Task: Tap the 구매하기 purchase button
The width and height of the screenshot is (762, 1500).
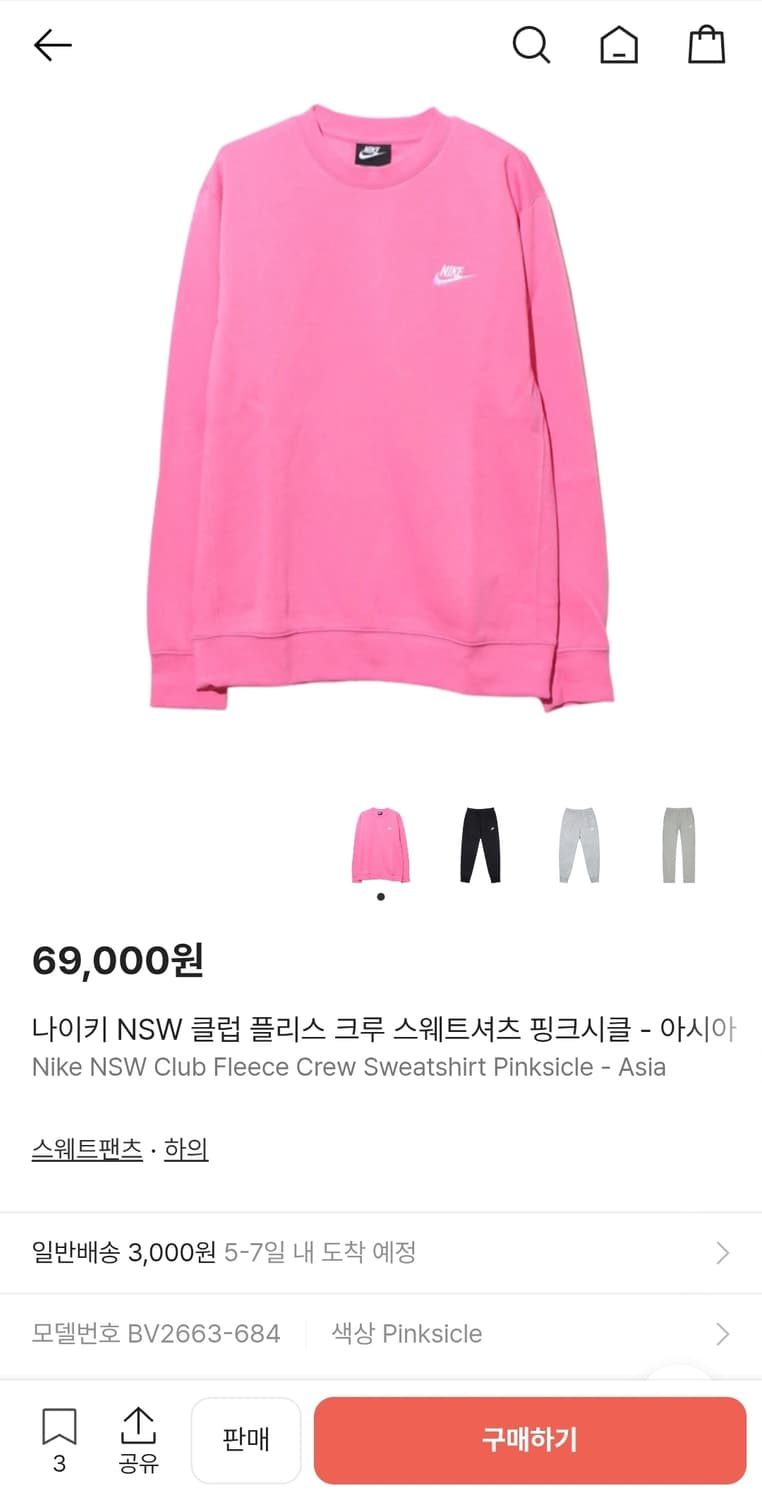Action: pos(530,1440)
